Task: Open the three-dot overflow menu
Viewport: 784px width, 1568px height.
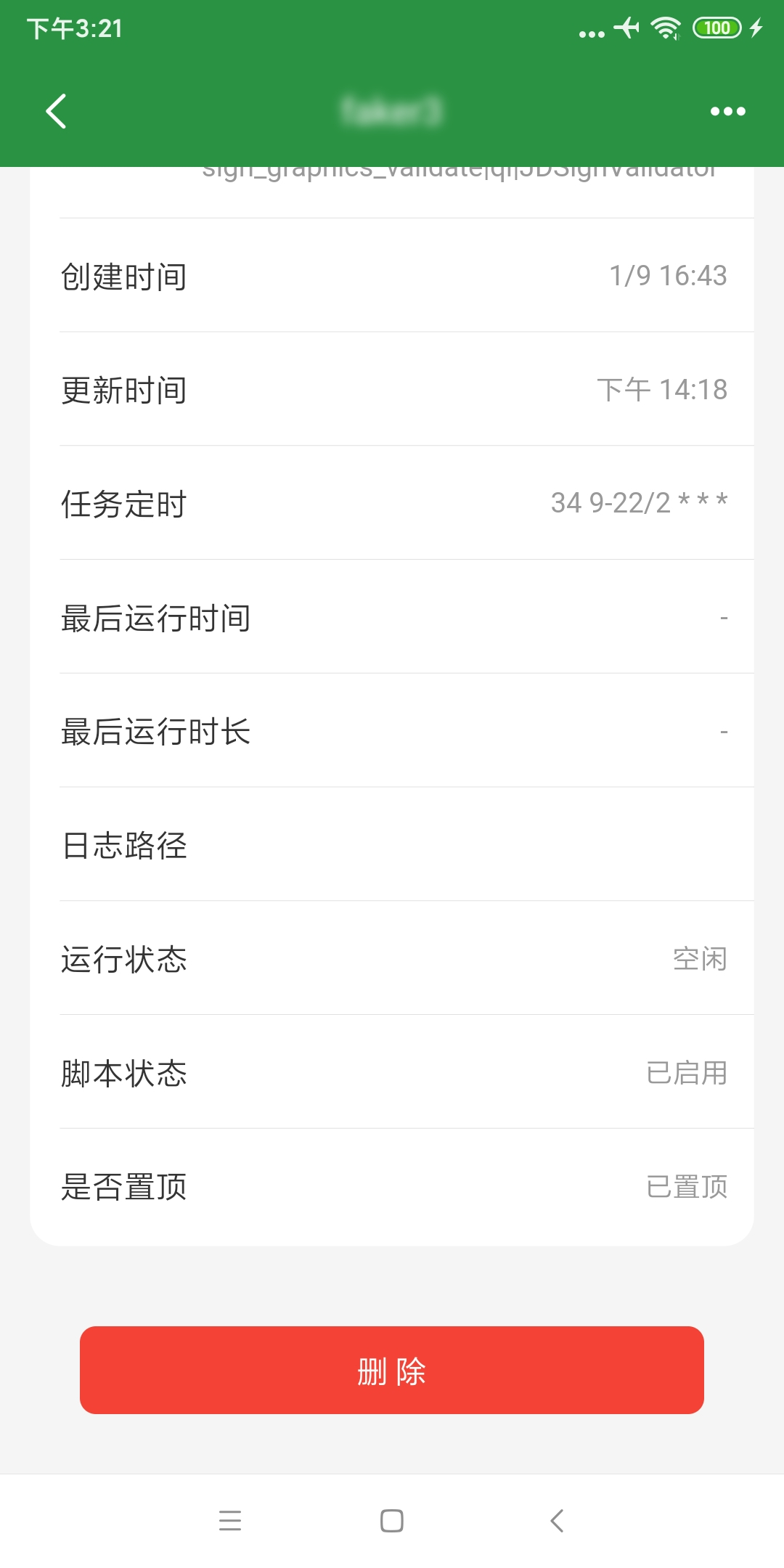Action: point(727,111)
